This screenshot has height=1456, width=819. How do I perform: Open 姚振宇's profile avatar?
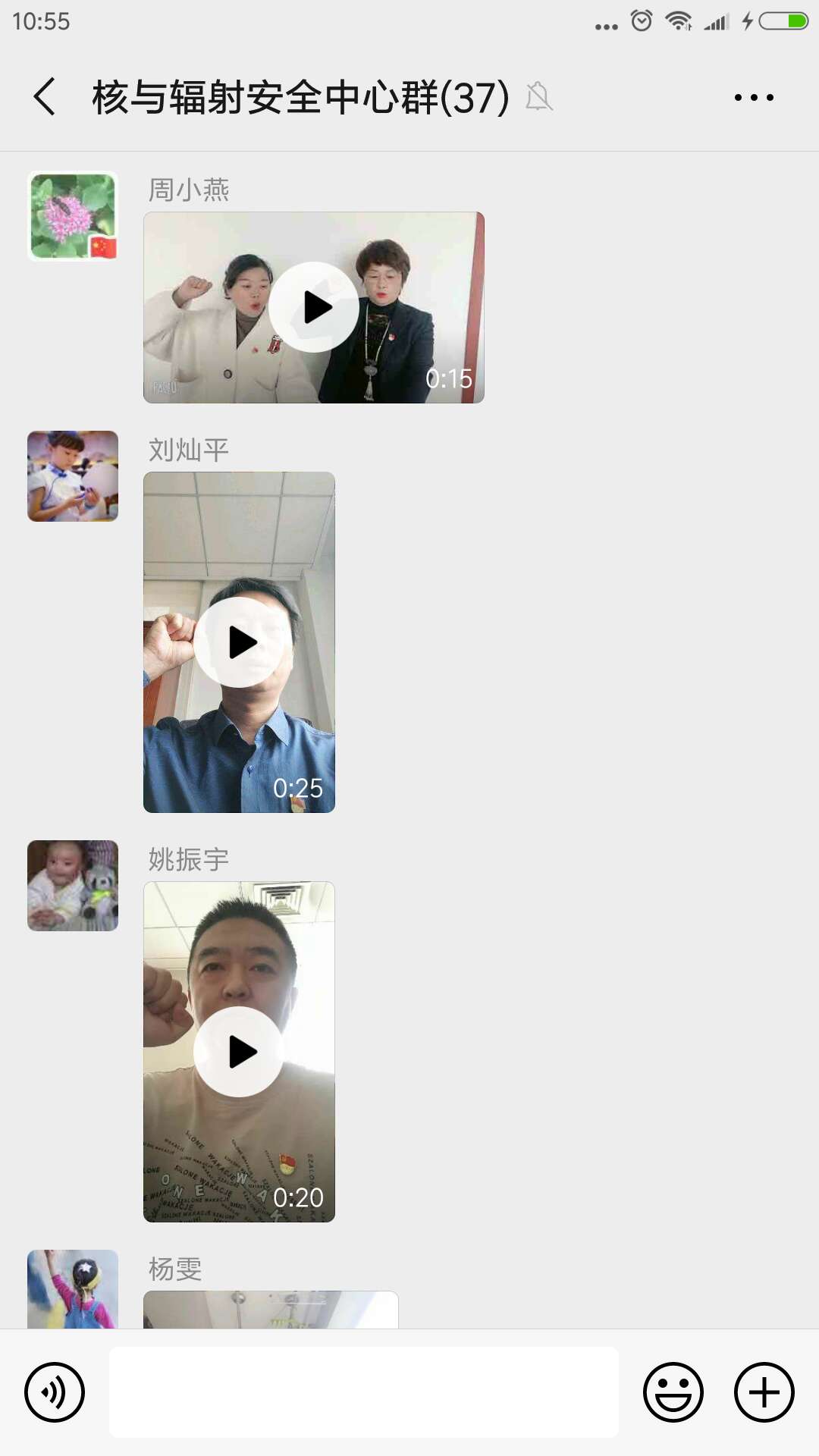[x=73, y=886]
